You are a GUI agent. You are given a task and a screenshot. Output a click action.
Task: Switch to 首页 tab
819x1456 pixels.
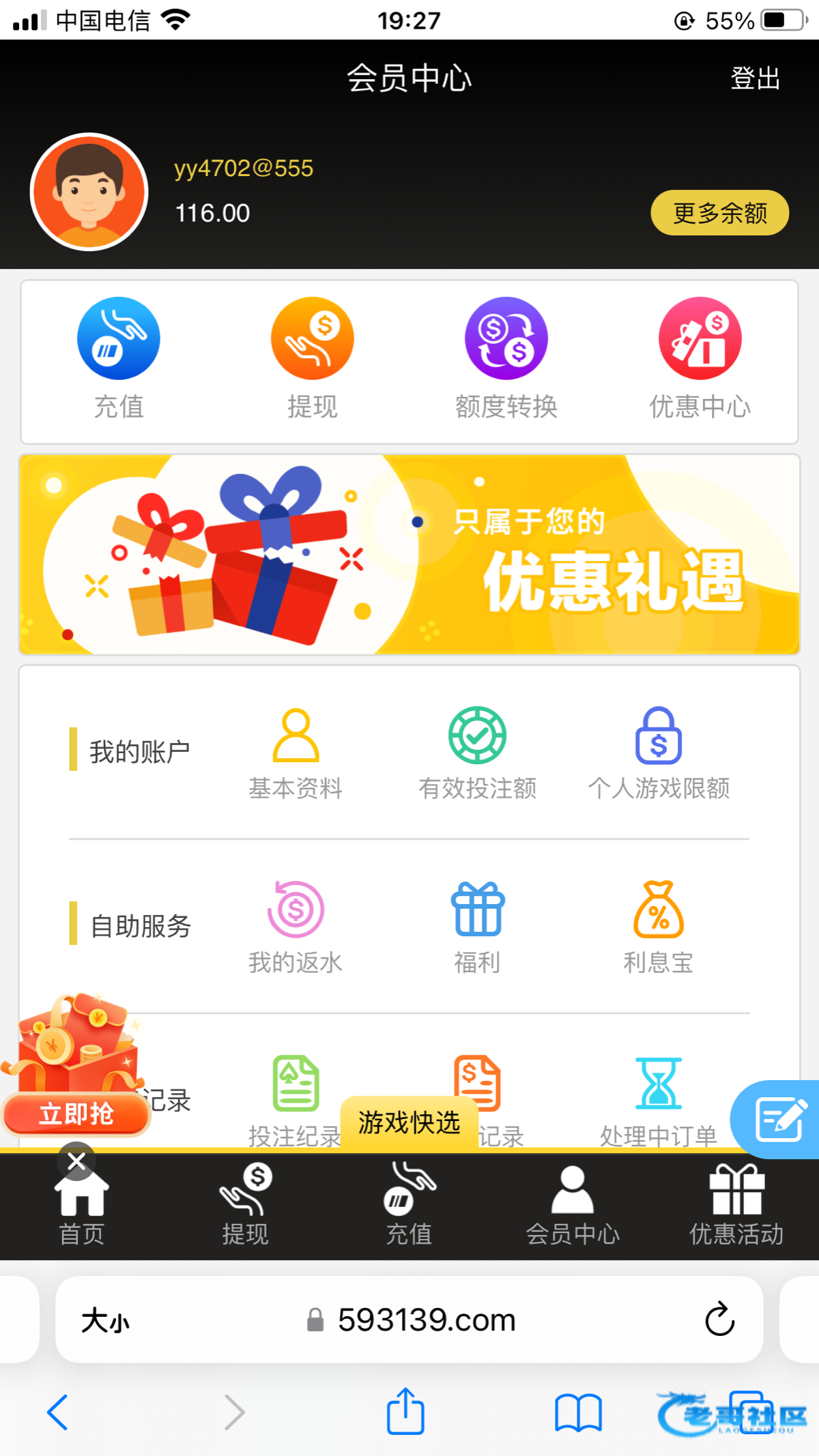click(x=82, y=1208)
